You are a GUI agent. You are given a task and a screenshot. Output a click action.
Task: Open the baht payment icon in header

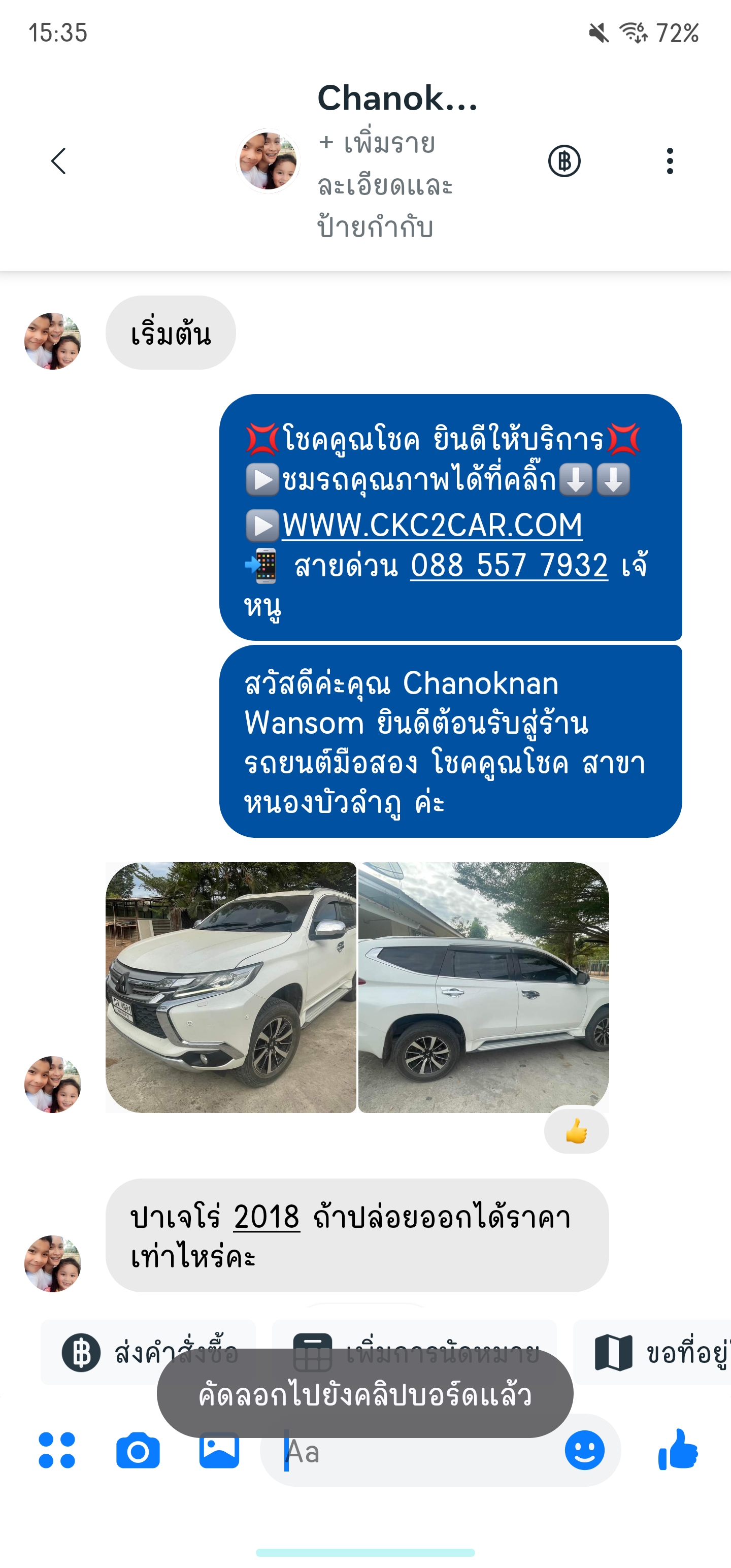[x=564, y=161]
